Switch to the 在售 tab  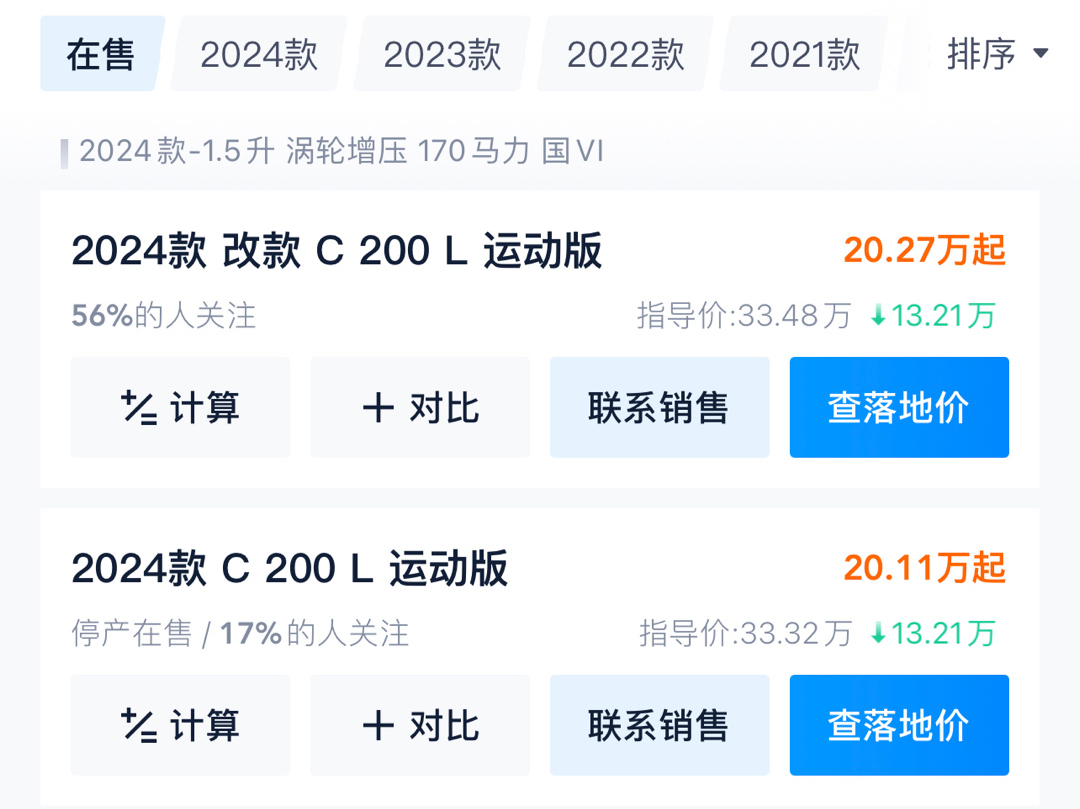(101, 54)
